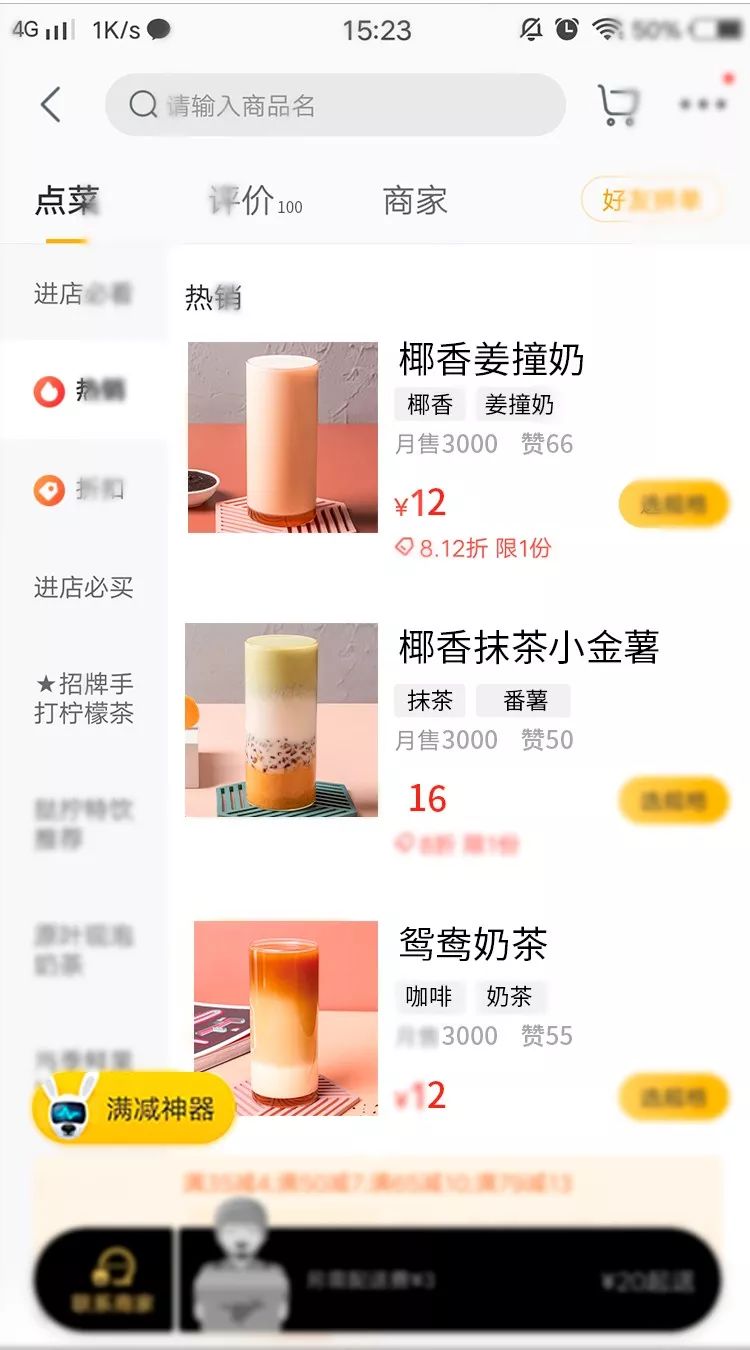Select the 点菜 tab
Screen dimensions: 750x1350
(67, 201)
